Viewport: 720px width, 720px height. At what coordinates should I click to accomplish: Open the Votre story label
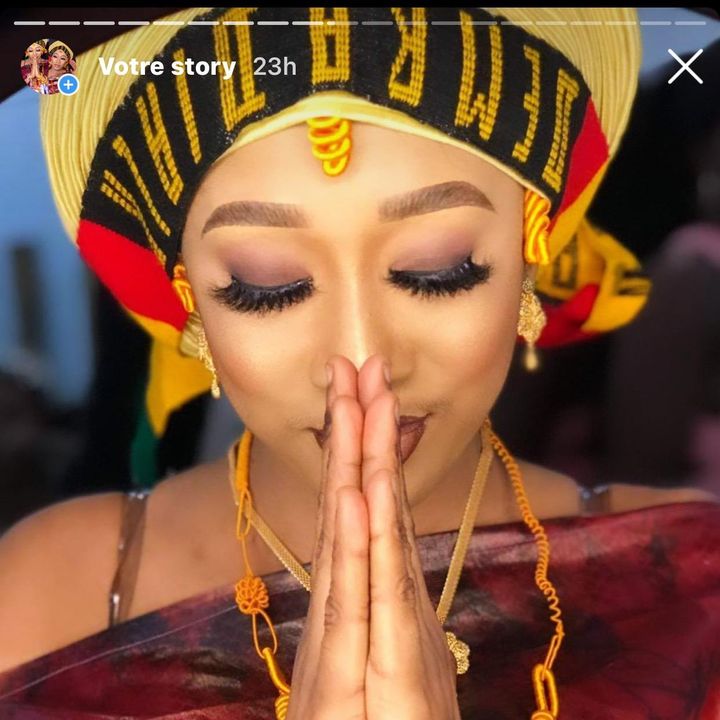[x=166, y=67]
